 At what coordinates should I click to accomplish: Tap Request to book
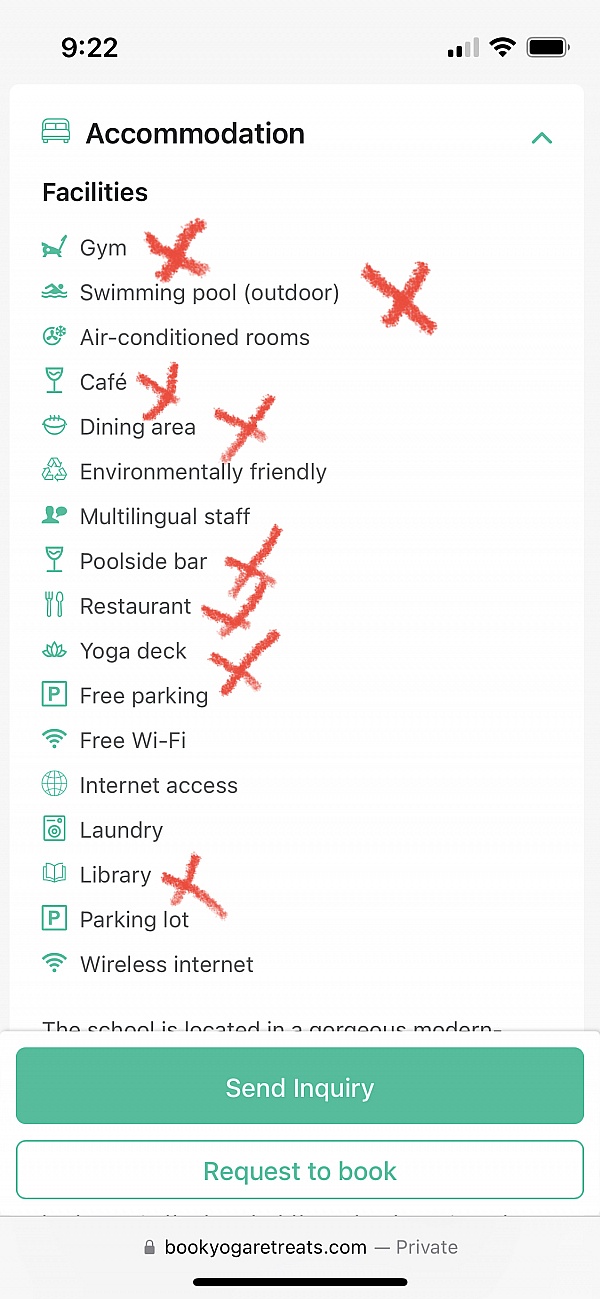[300, 1170]
